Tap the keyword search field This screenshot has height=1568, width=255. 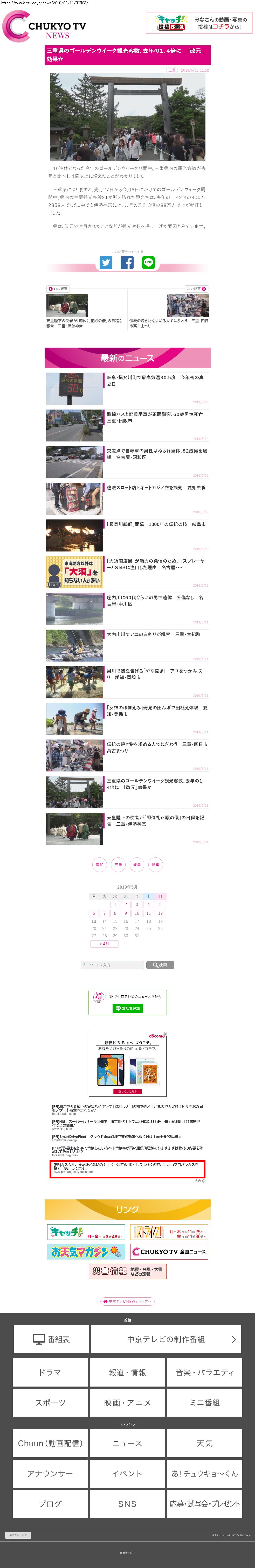[x=113, y=965]
